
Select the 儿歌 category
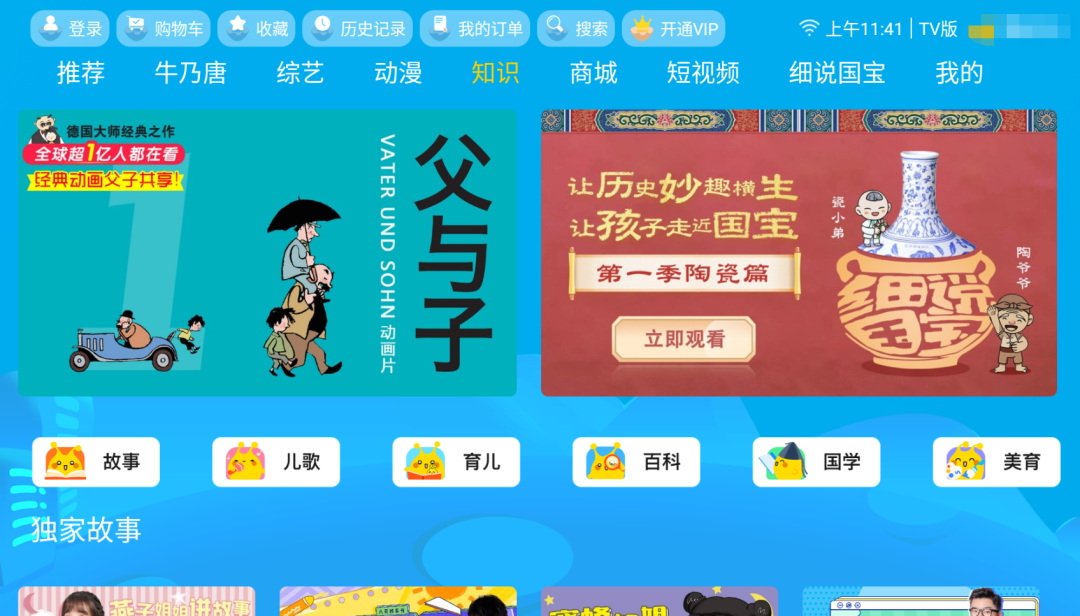[x=276, y=462]
